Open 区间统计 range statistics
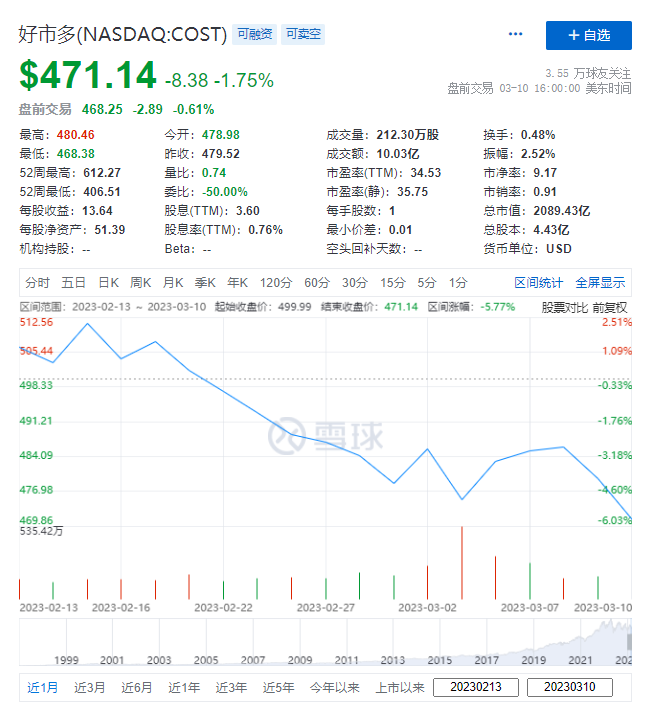652x708 pixels. [x=539, y=282]
